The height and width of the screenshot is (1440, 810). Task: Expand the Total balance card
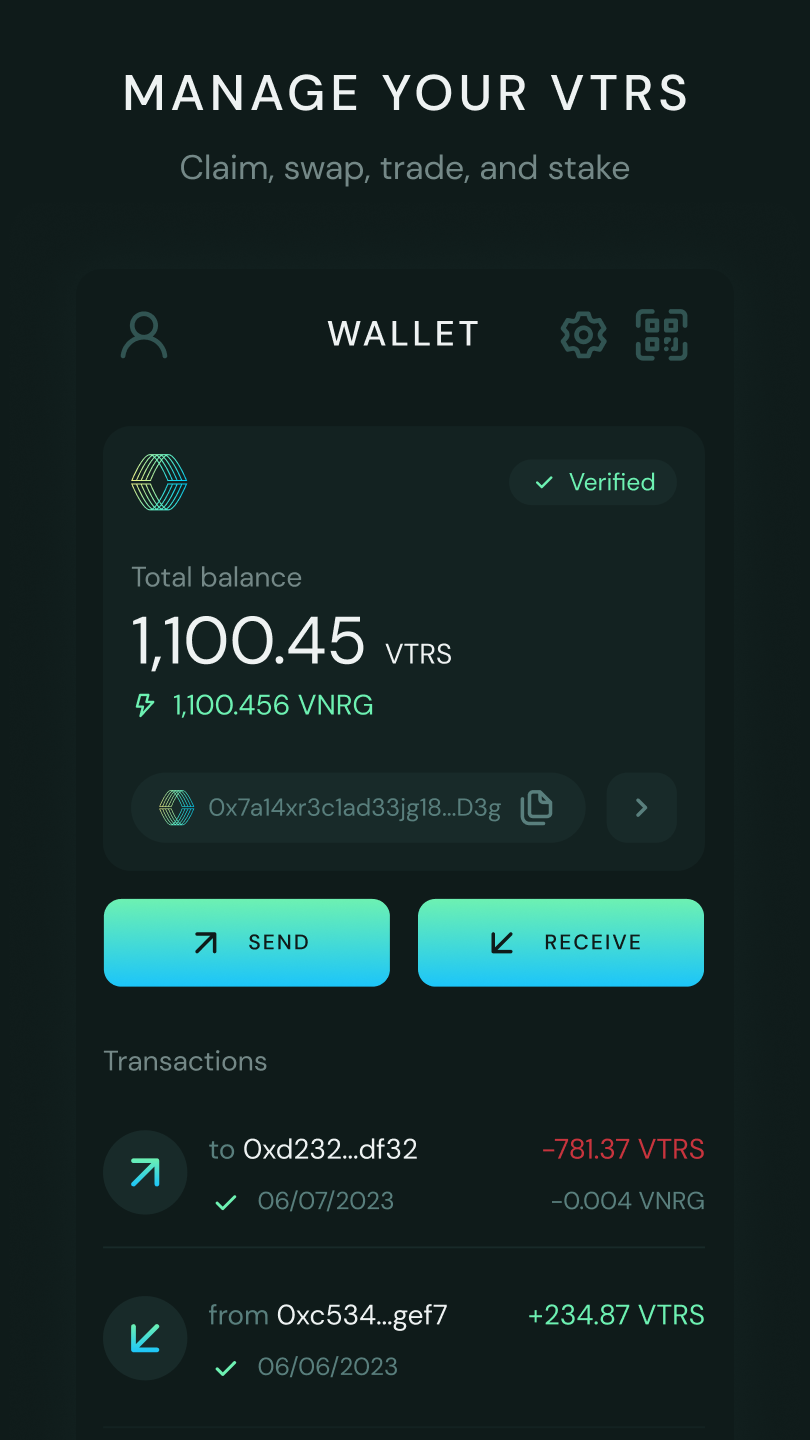point(404,645)
